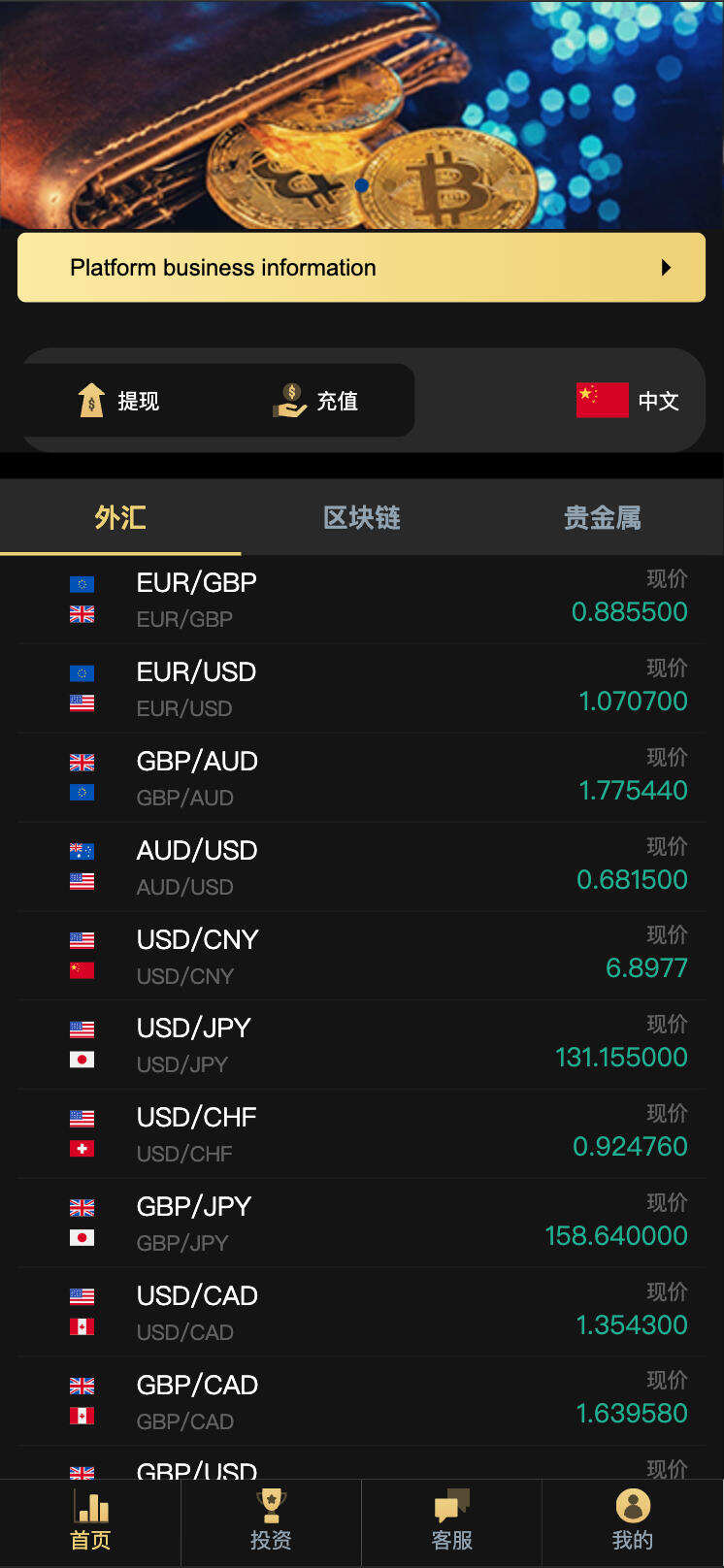
Task: Tap the carousel dot indicator on banner
Action: tap(361, 184)
